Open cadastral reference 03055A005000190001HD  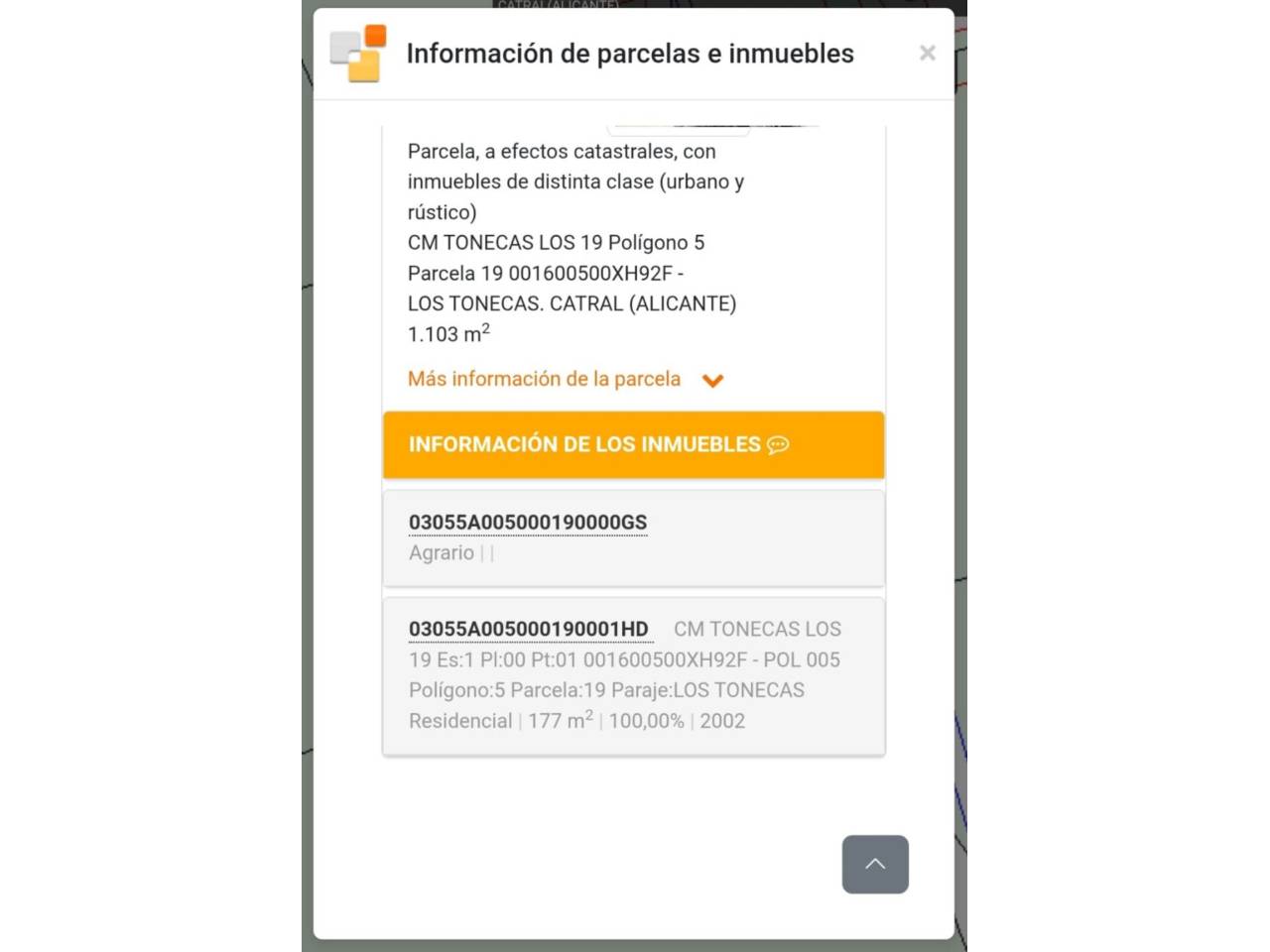[529, 629]
